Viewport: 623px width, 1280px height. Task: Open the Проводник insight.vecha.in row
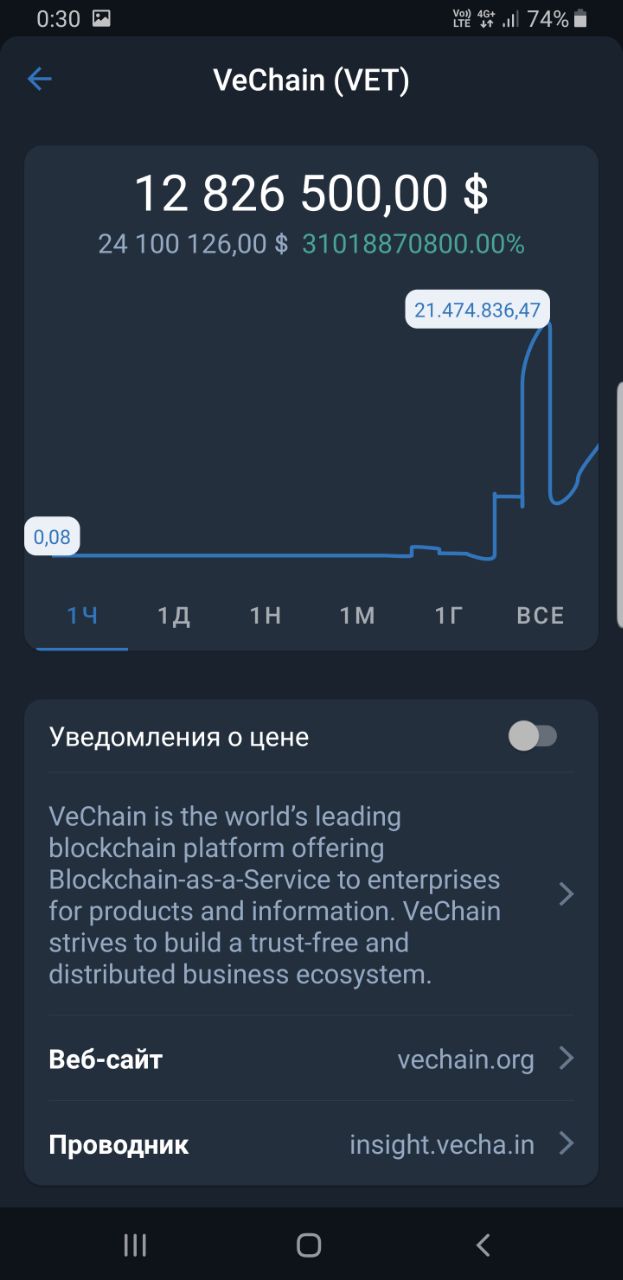pos(311,1144)
